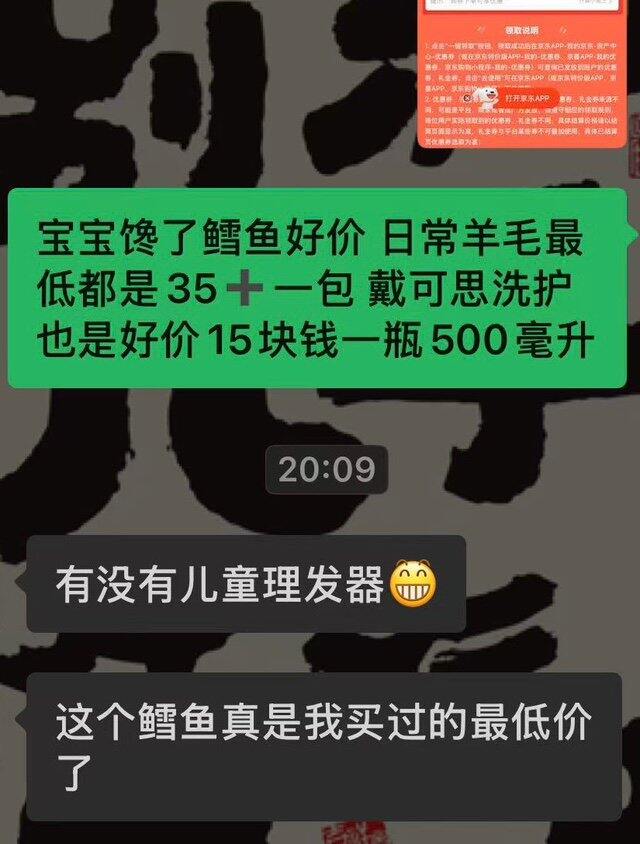This screenshot has height=844, width=640.
Task: Open the sent JD coupon image message
Action: click(x=522, y=74)
